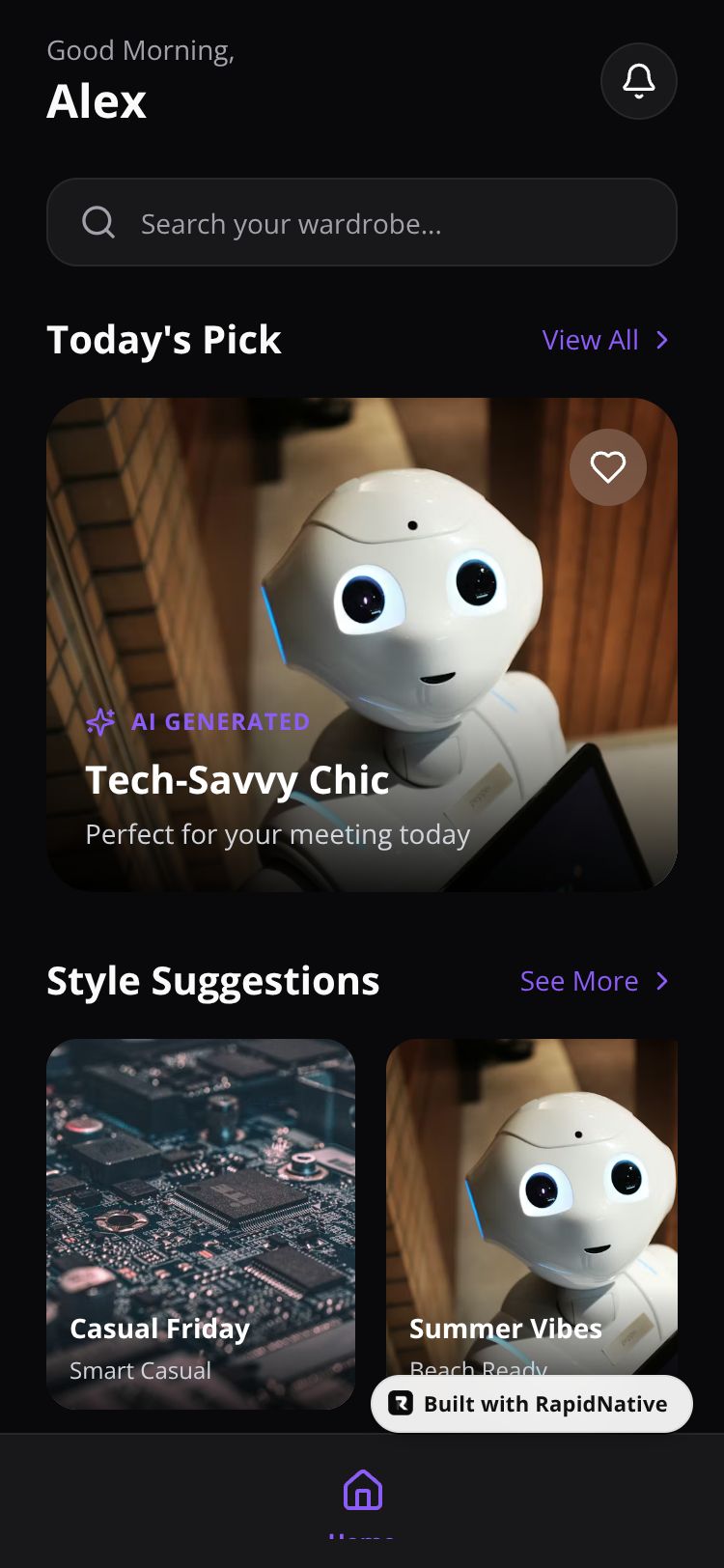This screenshot has width=724, height=1568.
Task: Favorite the Tech-Savvy Chic outfit
Action: (x=607, y=467)
